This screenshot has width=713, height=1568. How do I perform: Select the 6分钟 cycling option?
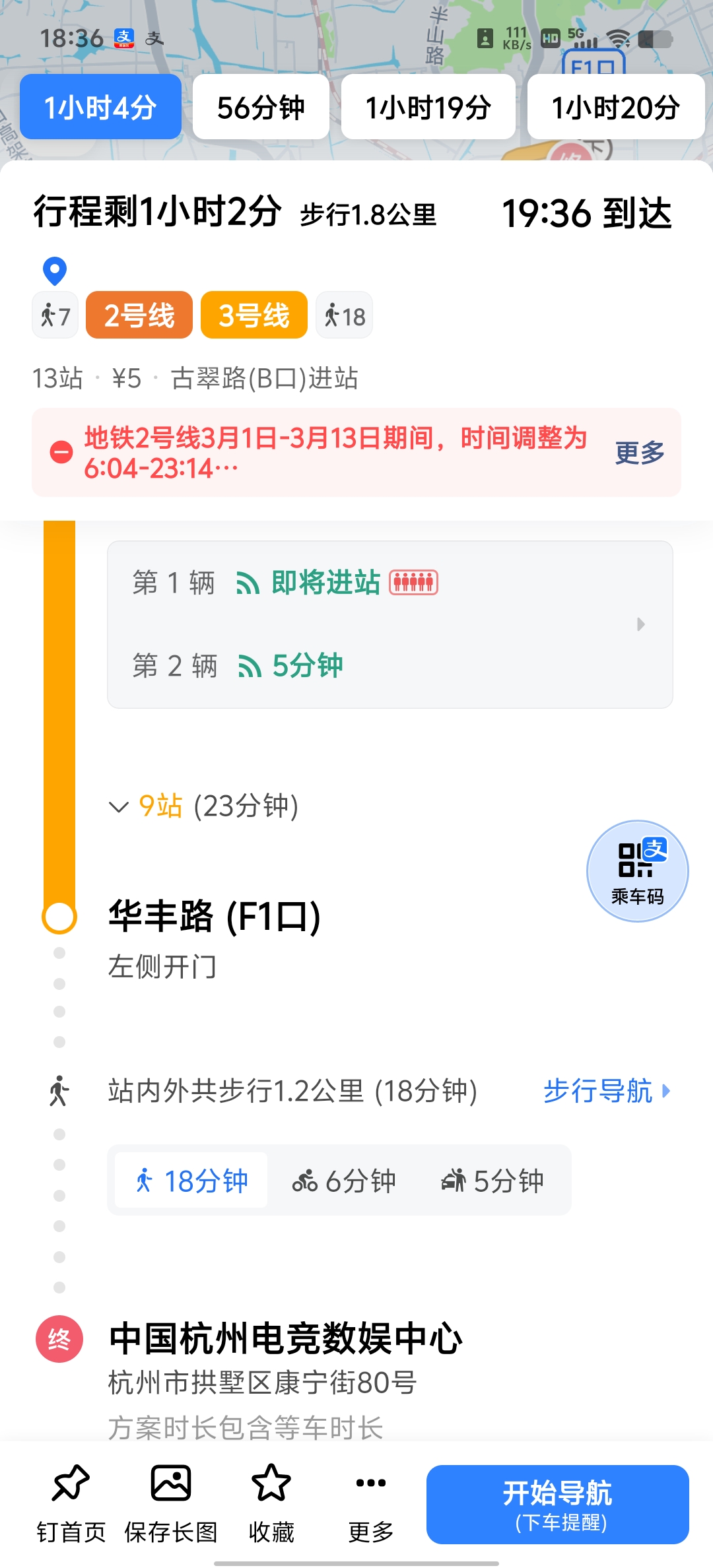click(x=344, y=1181)
